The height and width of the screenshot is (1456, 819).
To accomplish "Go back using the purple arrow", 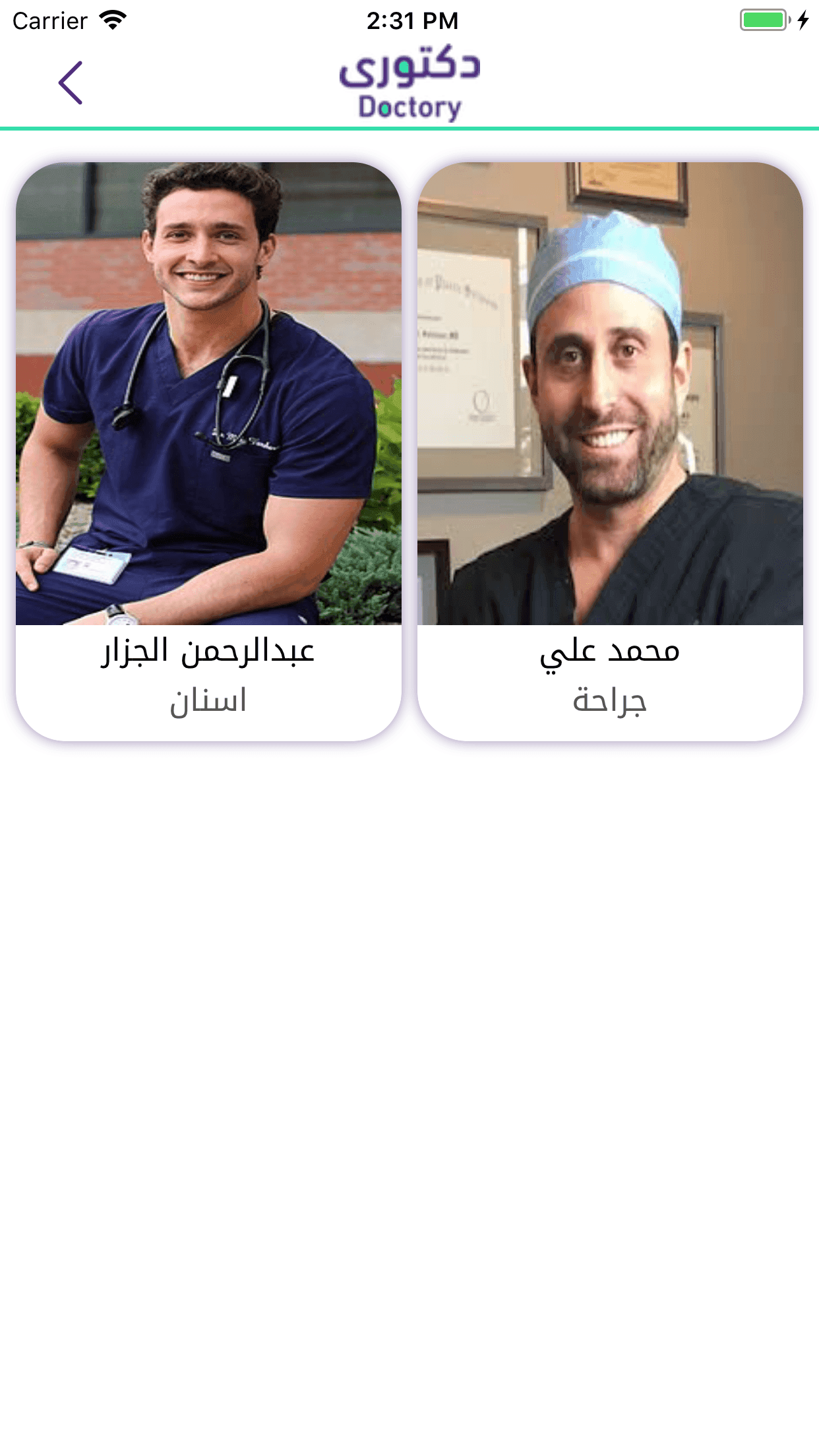I will [71, 83].
